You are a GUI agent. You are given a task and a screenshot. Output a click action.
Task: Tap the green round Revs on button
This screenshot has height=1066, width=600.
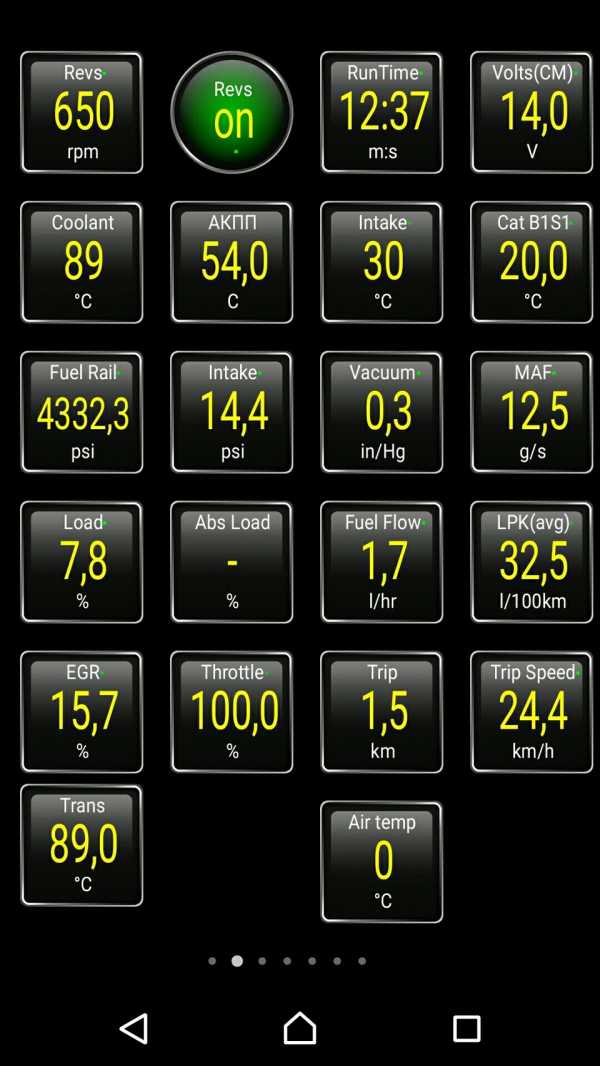[232, 113]
